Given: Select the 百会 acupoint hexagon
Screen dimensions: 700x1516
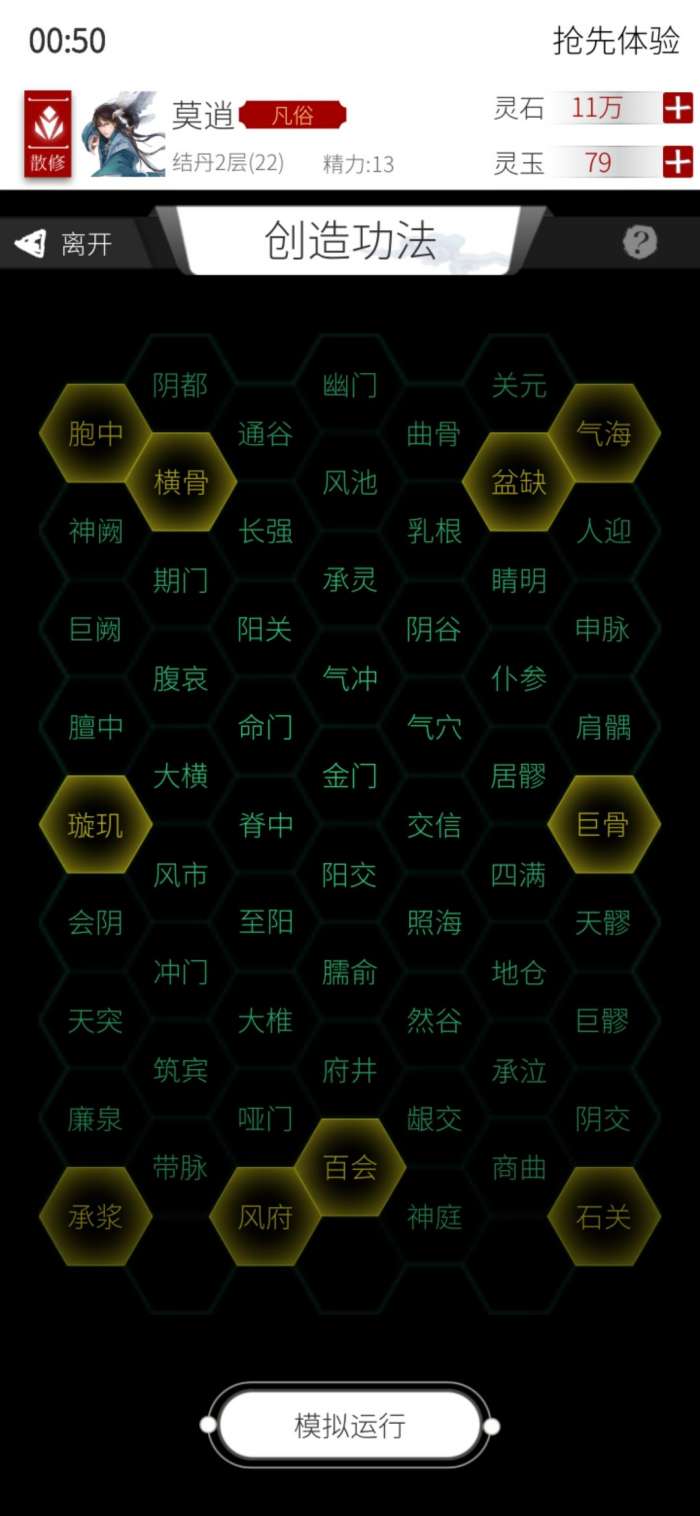Looking at the screenshot, I should (x=350, y=1167).
